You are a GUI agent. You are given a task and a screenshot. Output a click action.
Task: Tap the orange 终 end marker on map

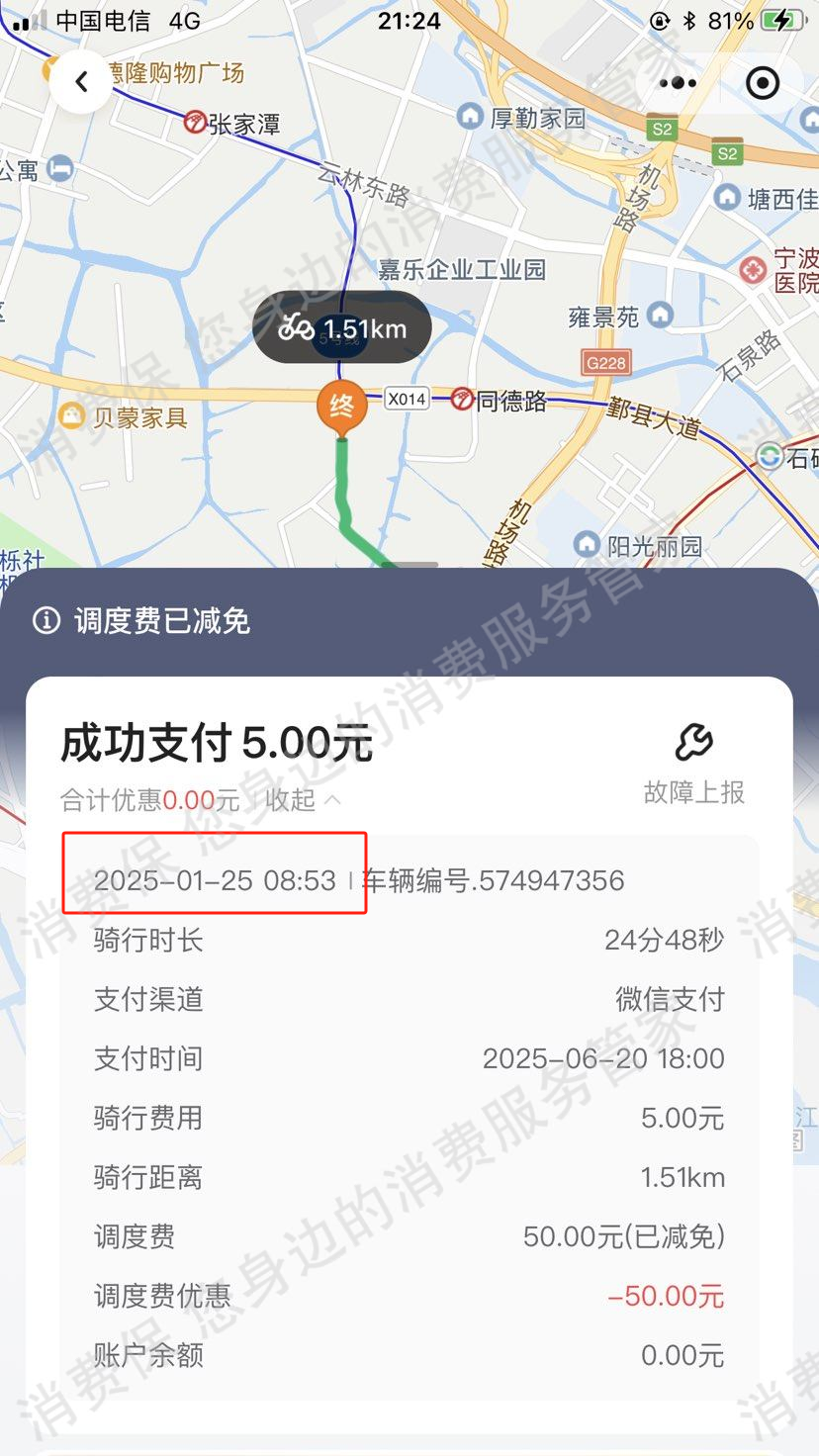(341, 406)
